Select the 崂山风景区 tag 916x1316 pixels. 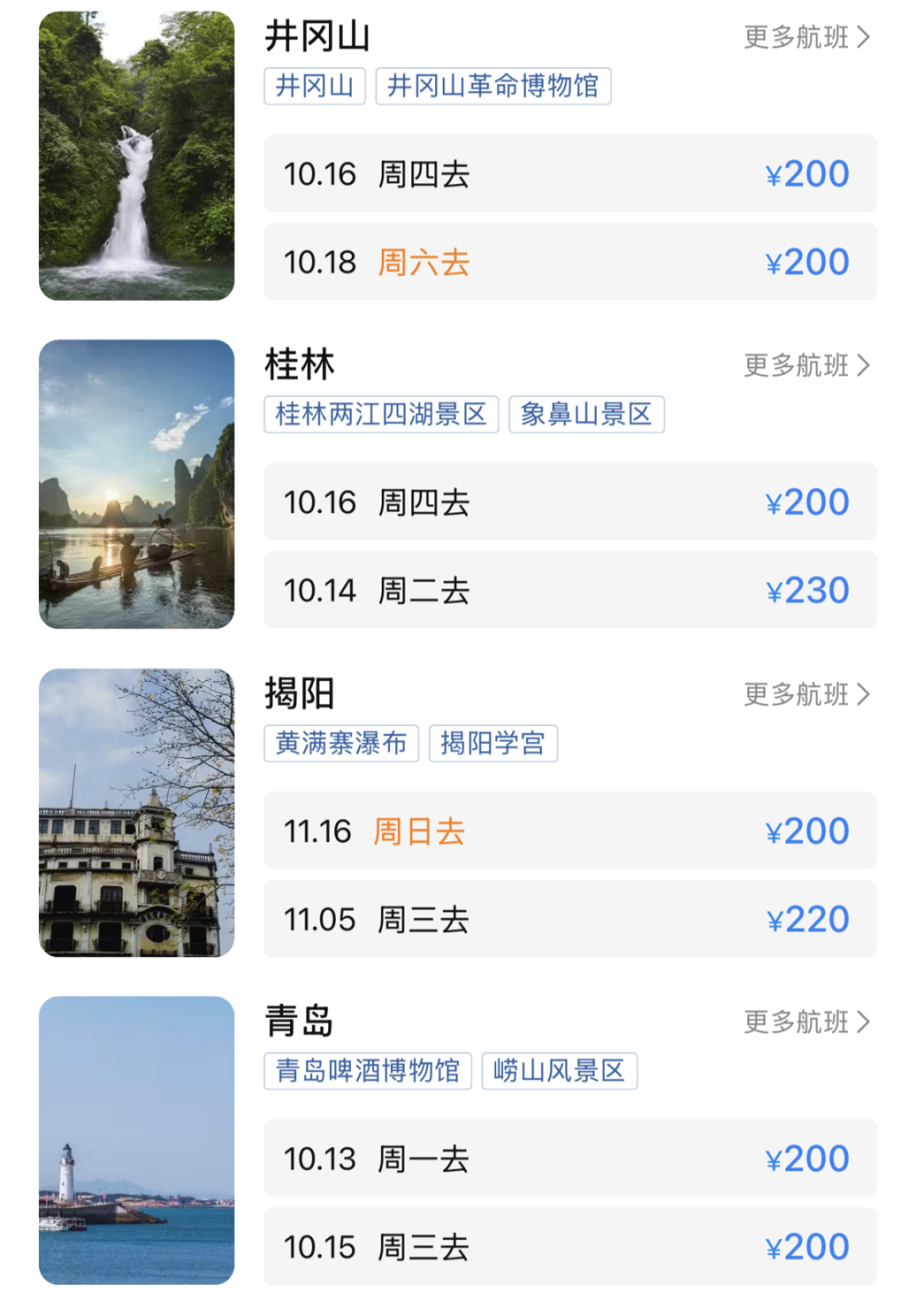click(x=558, y=1072)
